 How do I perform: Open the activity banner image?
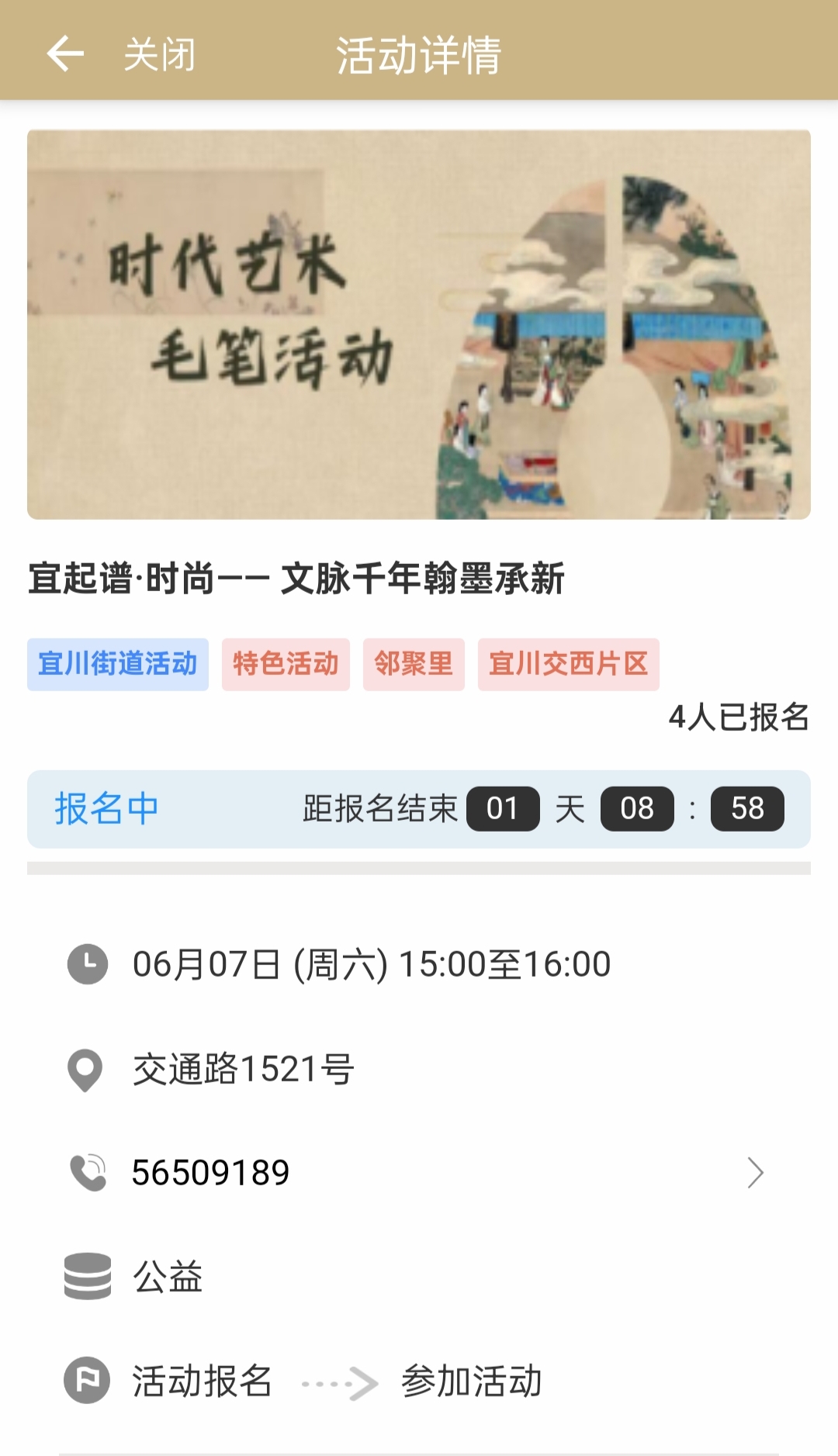[419, 324]
